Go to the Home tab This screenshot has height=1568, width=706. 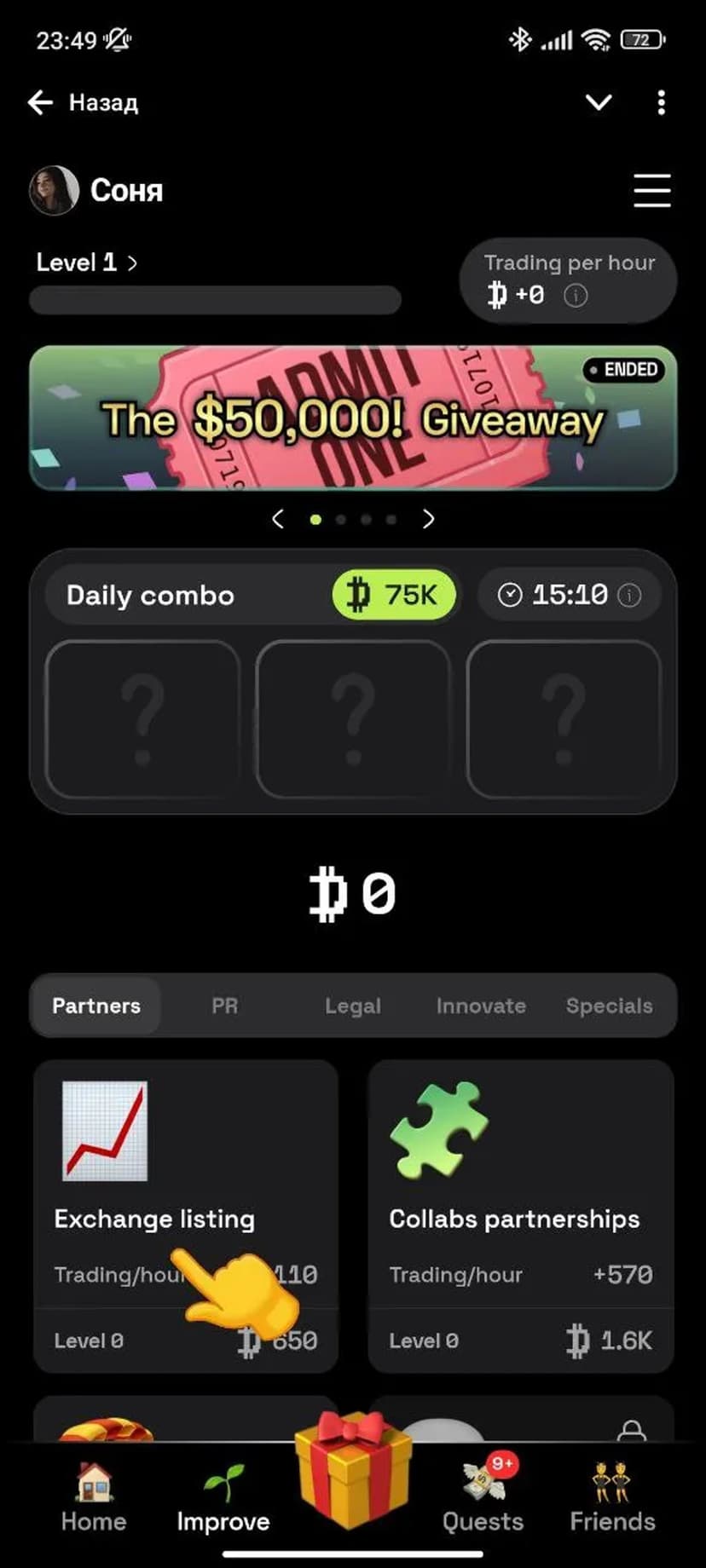94,1498
